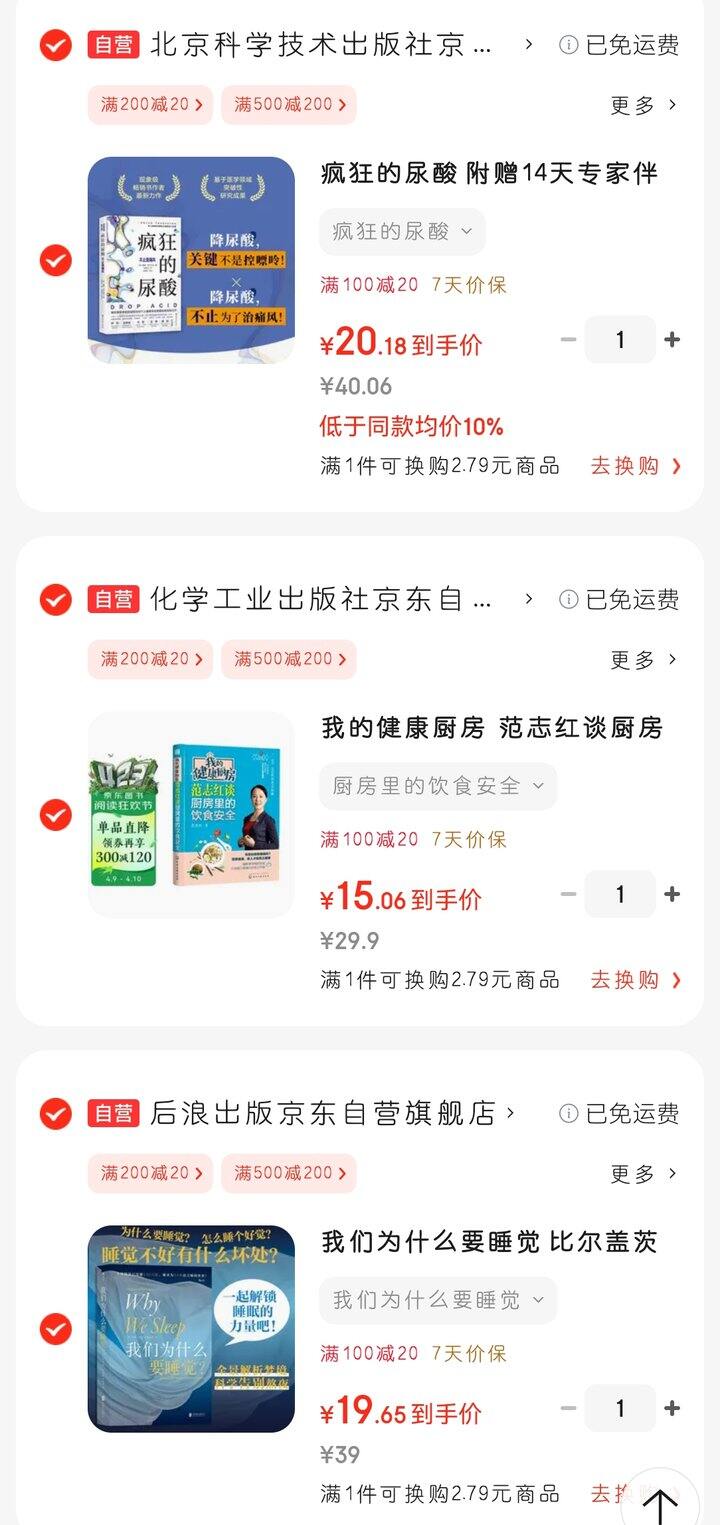
Task: Show 更多 promotions for 北京科学技术出版社
Action: (x=644, y=105)
